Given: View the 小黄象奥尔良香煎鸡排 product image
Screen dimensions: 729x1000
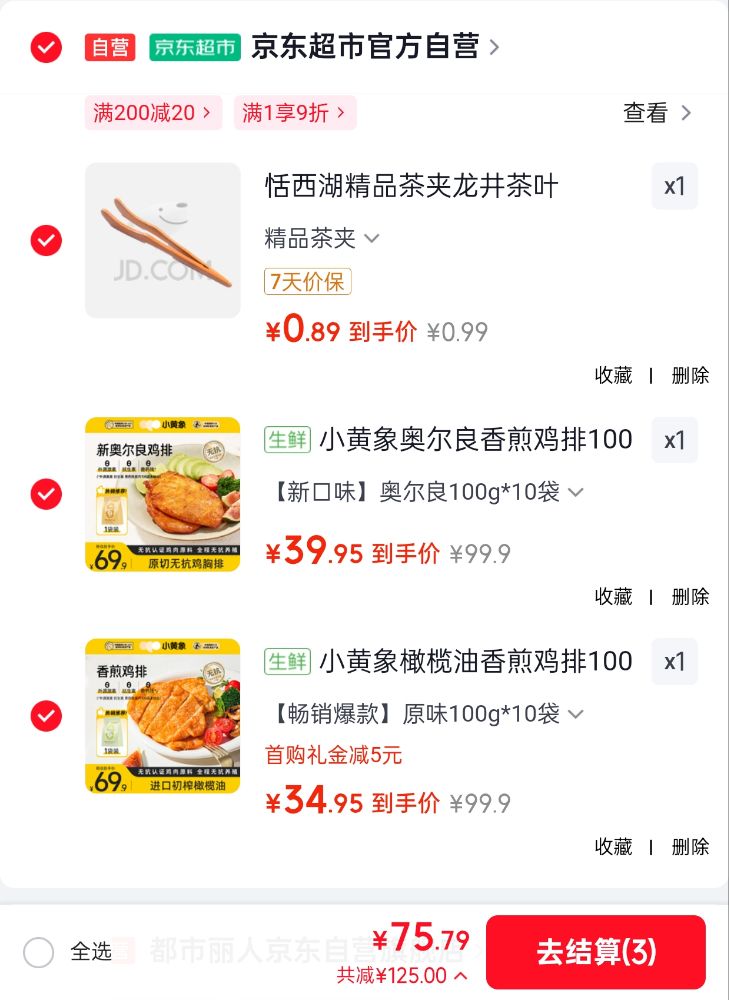Looking at the screenshot, I should (163, 494).
